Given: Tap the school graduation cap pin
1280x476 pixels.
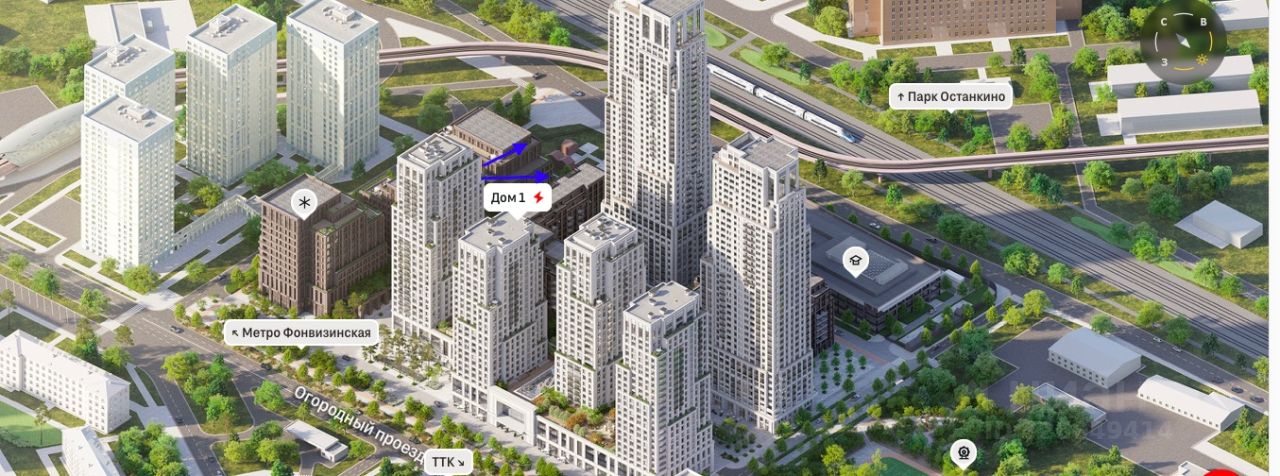Looking at the screenshot, I should coord(855,261).
